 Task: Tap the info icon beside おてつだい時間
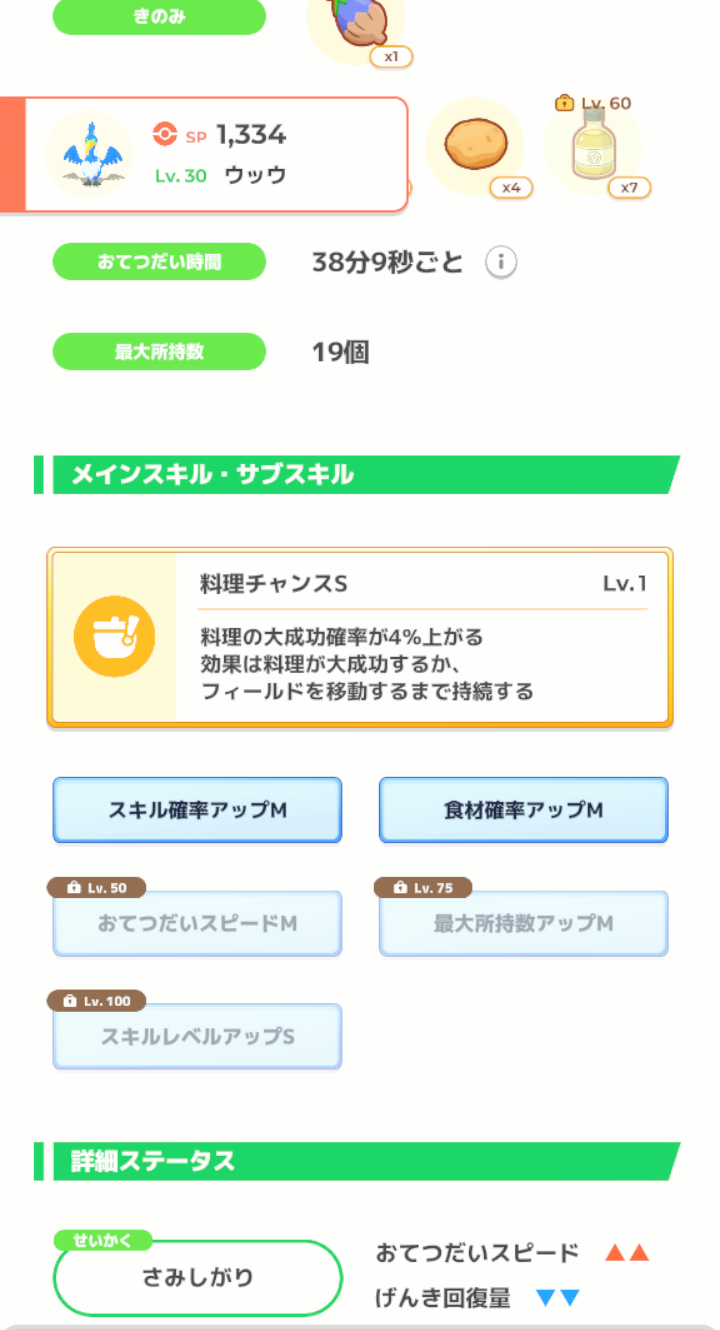click(501, 263)
